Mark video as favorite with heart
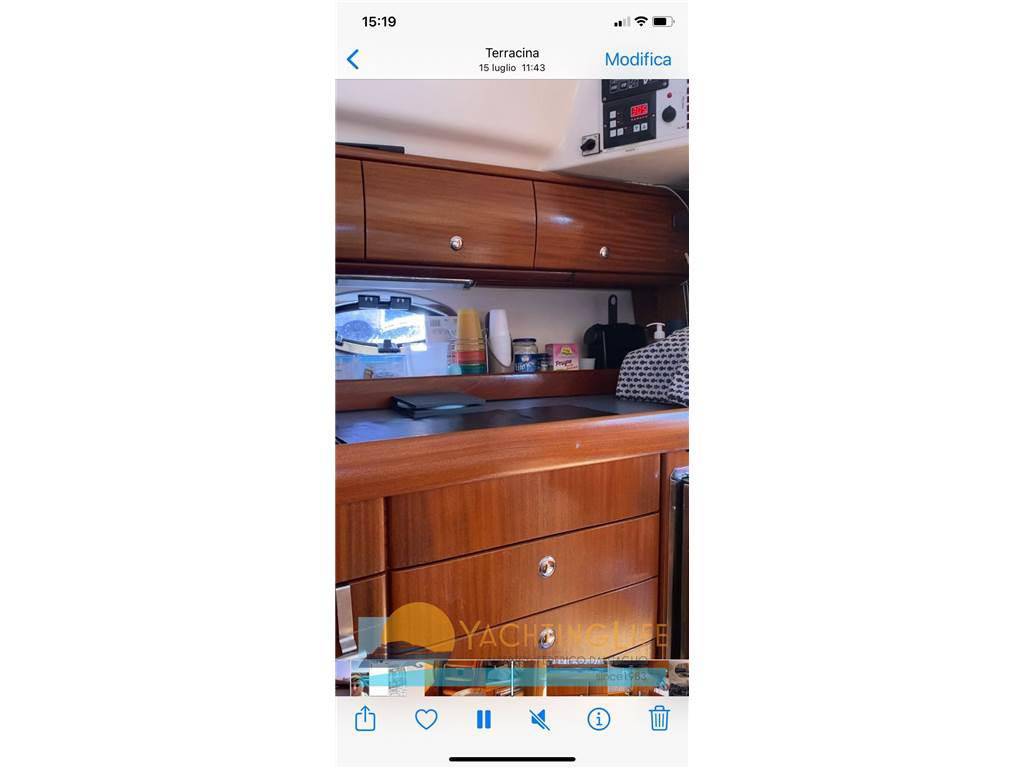The width and height of the screenshot is (1024, 768). tap(426, 718)
